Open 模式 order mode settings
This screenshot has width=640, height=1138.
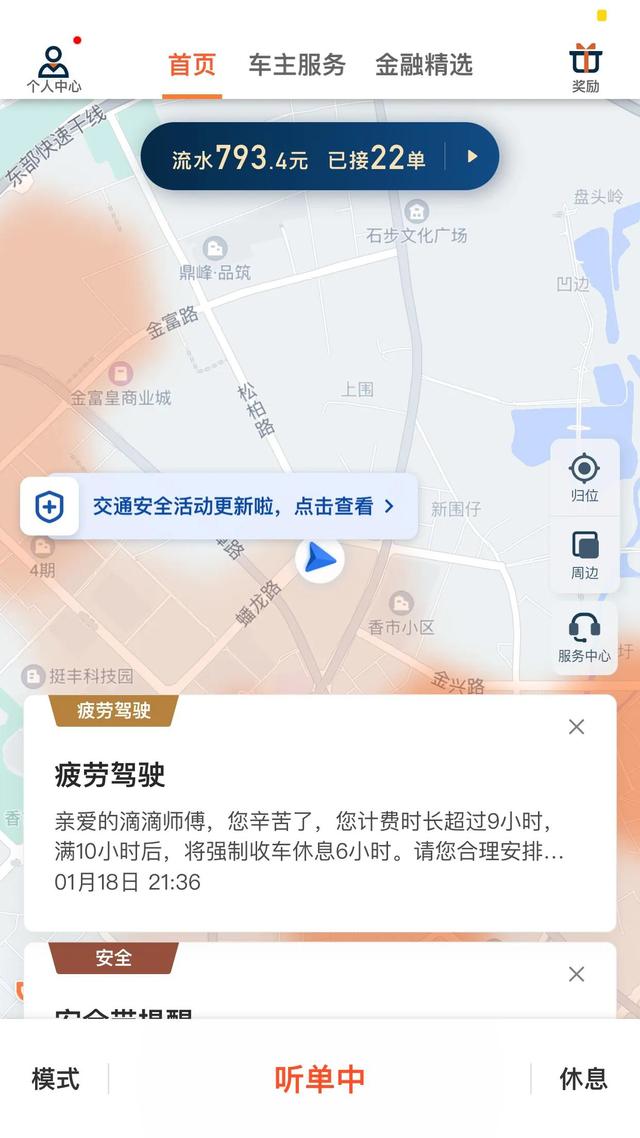point(56,1079)
